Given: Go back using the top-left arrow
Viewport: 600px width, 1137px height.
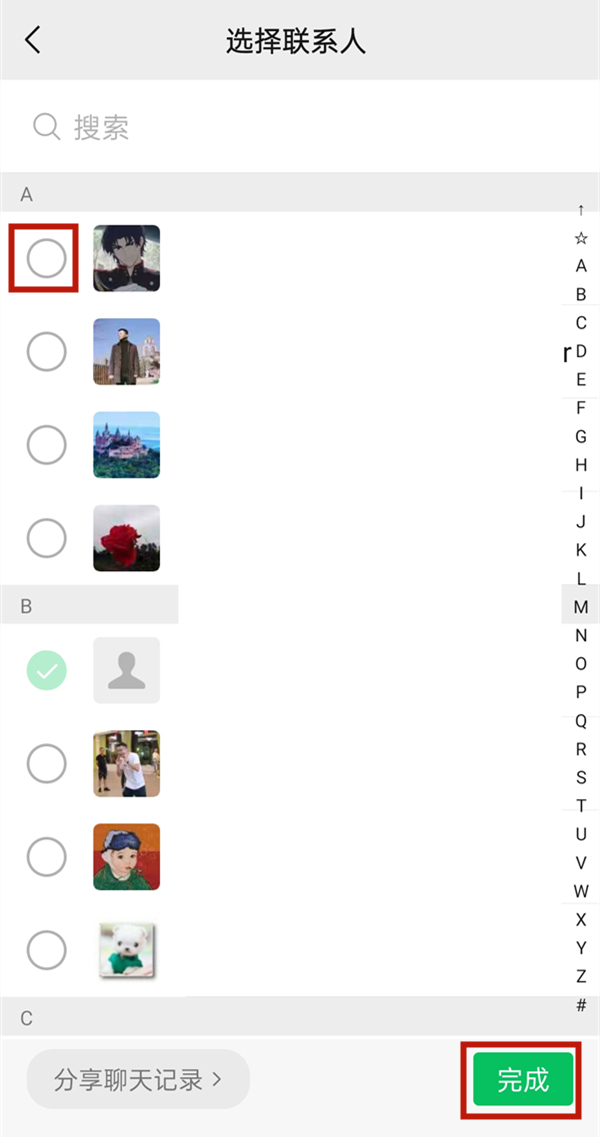Looking at the screenshot, I should (x=33, y=40).
